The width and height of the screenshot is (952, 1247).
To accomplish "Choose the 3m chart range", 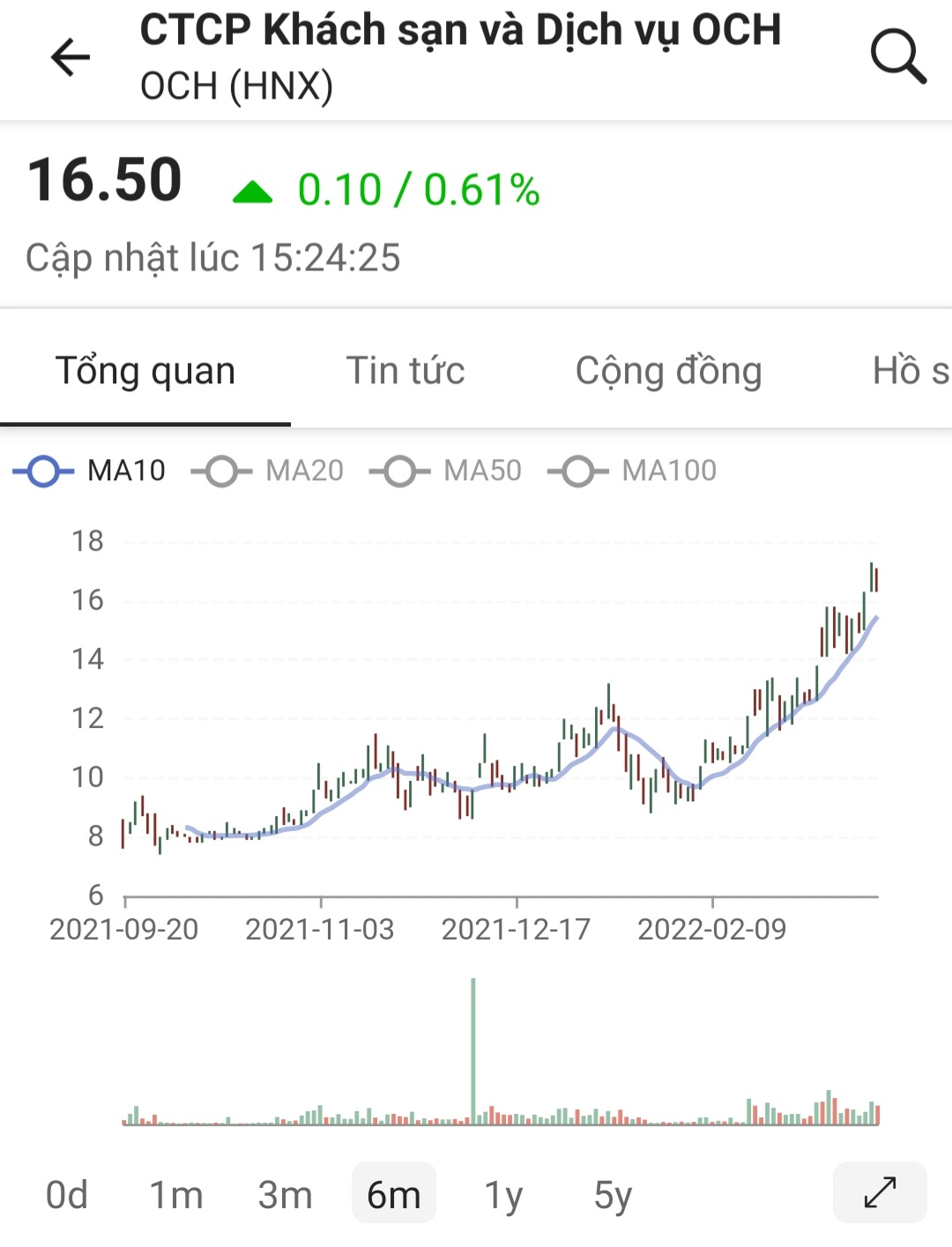I will coord(285,1195).
